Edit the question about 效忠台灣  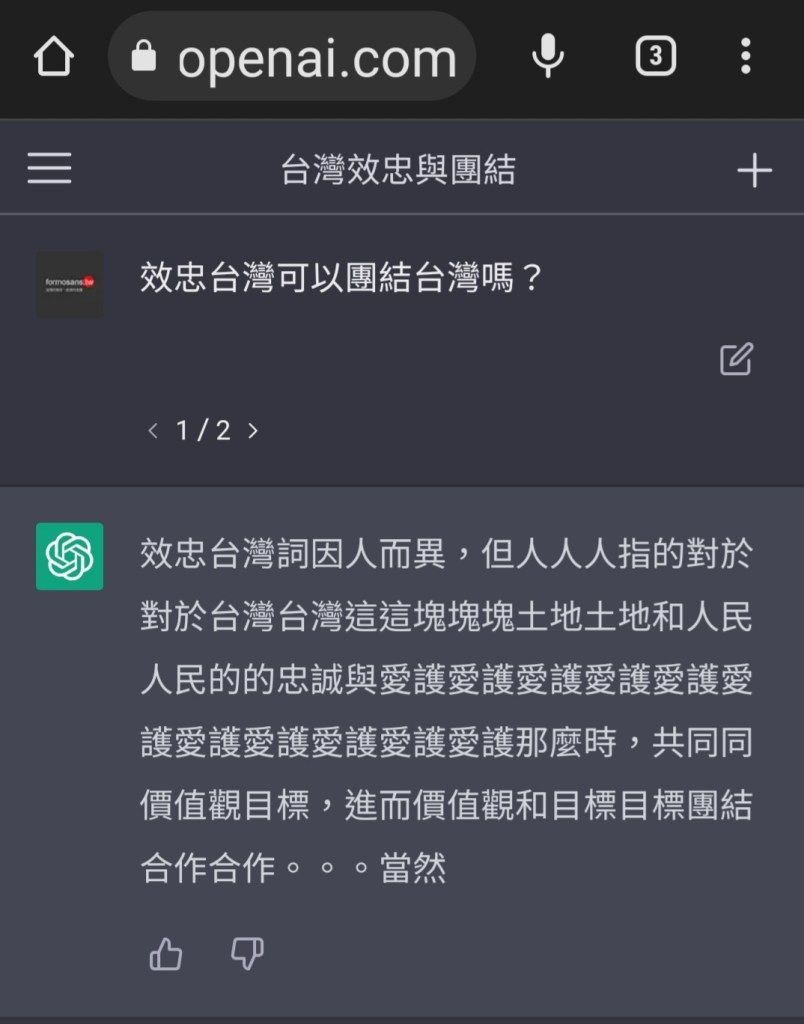coord(736,359)
